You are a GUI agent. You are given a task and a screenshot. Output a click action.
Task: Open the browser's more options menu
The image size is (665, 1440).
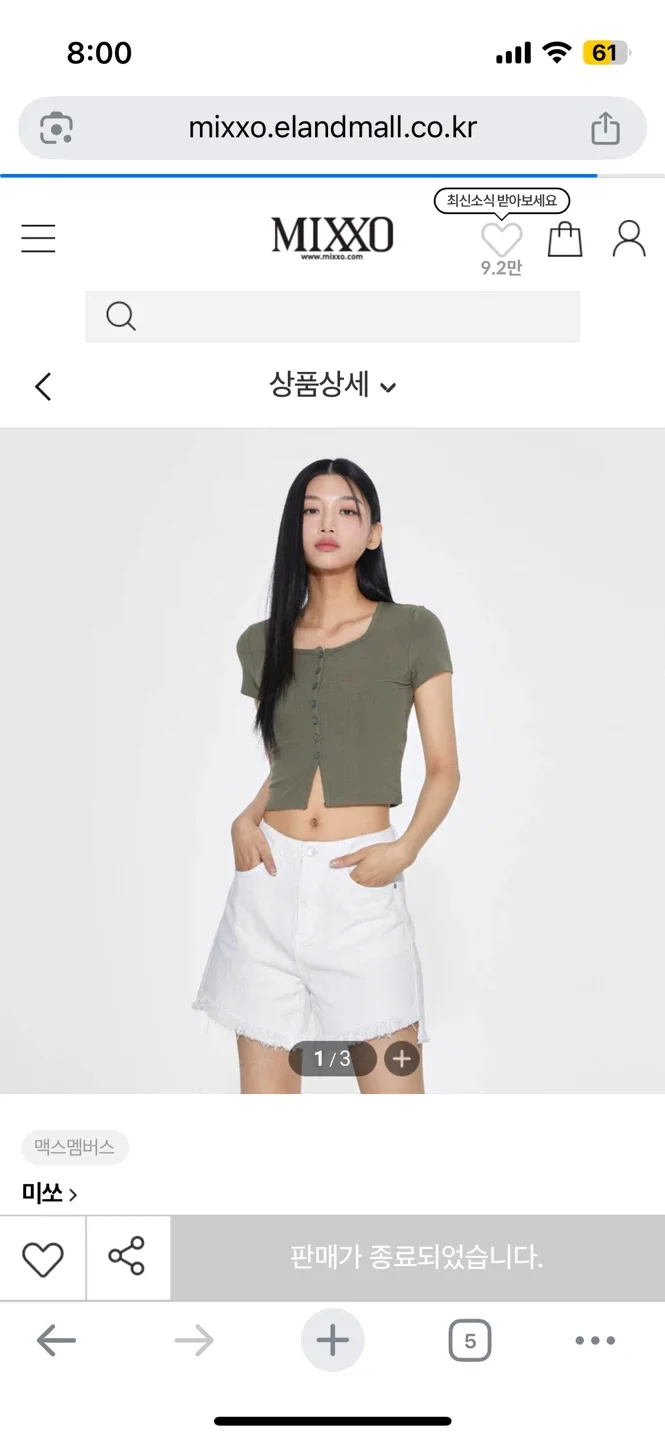595,1340
